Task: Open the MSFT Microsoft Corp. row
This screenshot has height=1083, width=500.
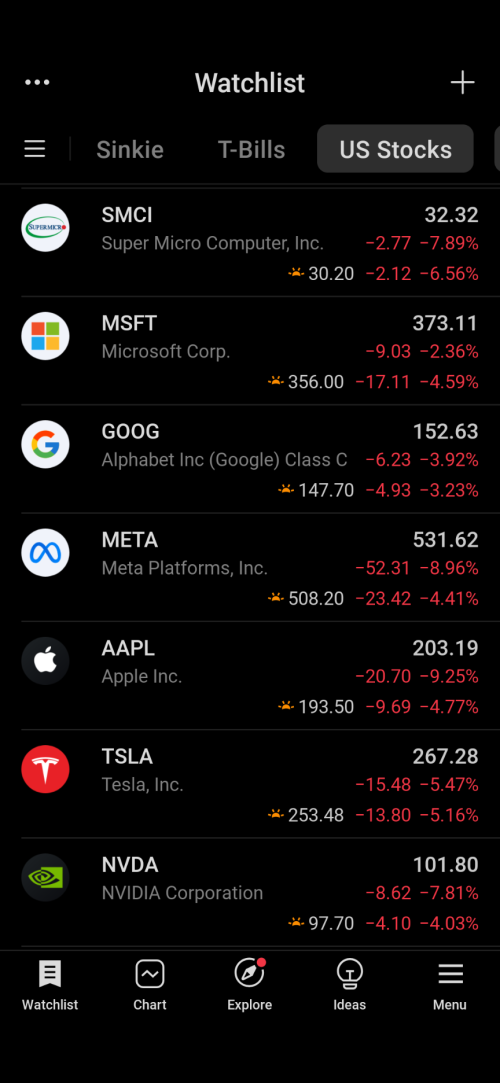Action: 250,351
